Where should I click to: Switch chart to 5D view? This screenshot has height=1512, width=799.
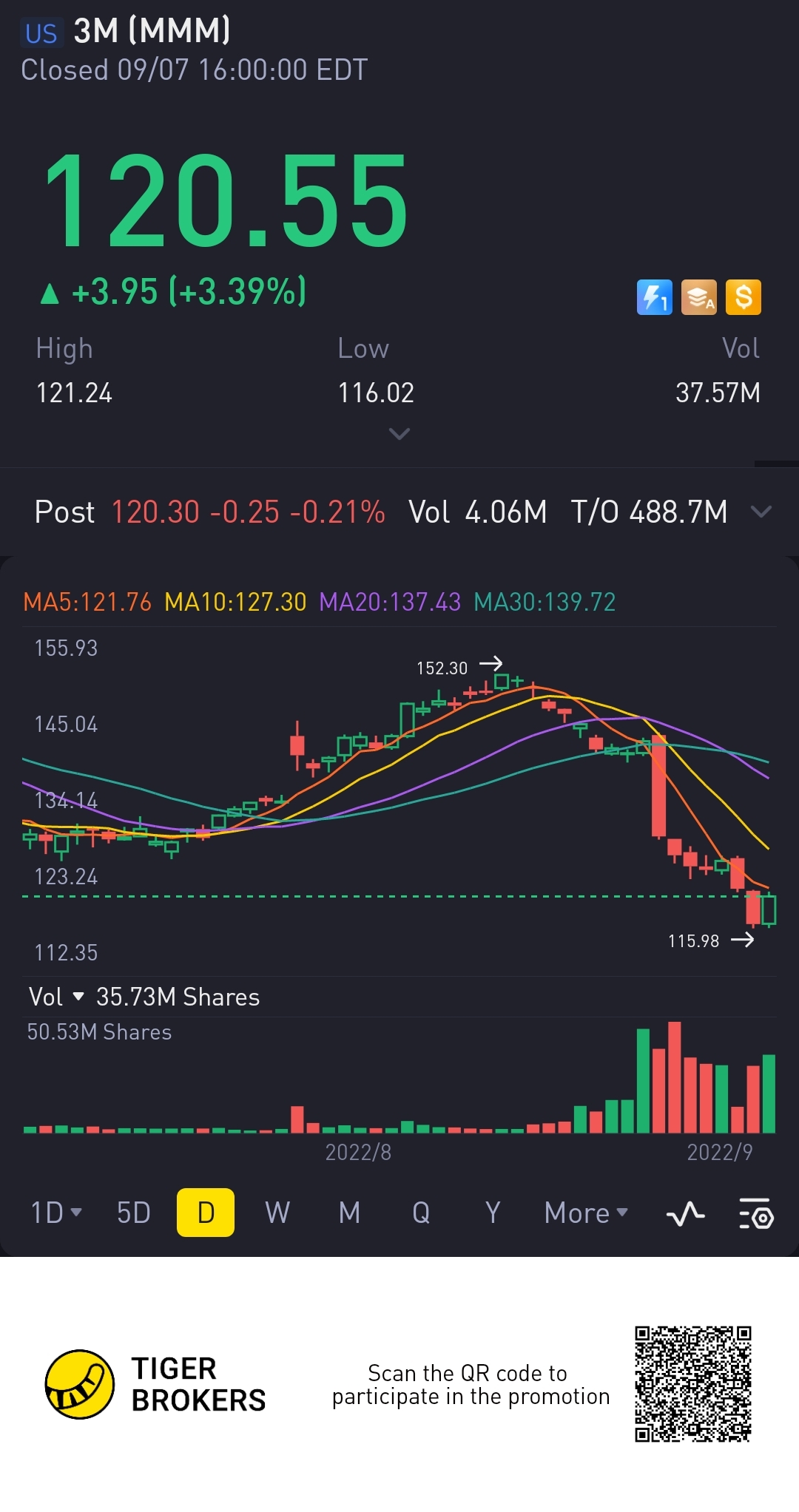134,1213
